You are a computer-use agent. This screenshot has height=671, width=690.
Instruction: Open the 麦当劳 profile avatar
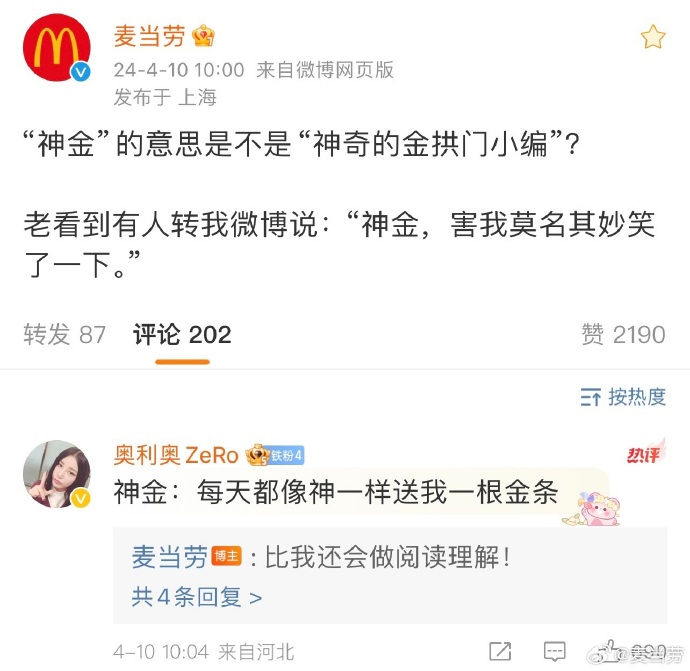pyautogui.click(x=58, y=49)
